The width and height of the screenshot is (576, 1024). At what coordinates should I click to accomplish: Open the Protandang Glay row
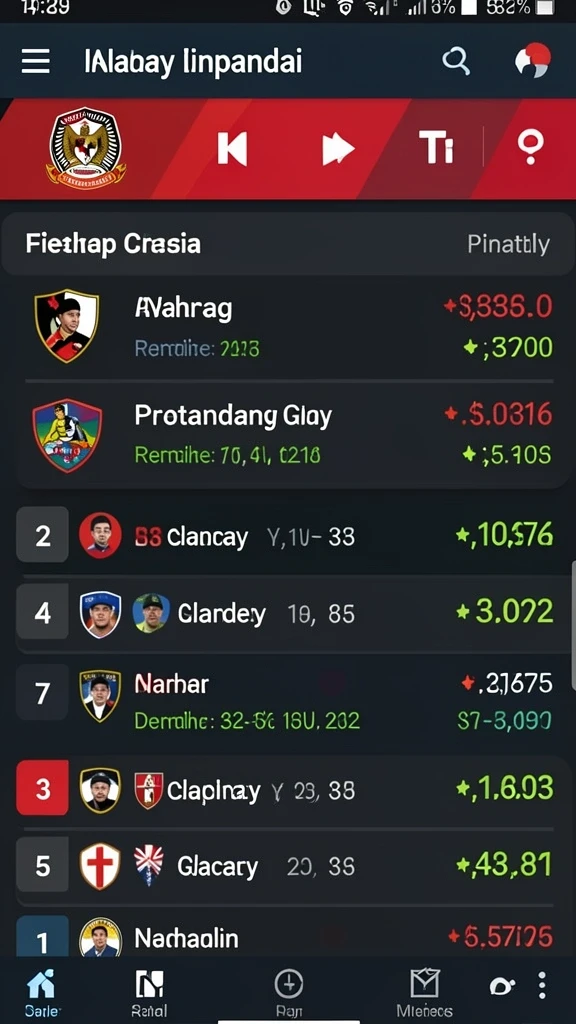coord(288,434)
